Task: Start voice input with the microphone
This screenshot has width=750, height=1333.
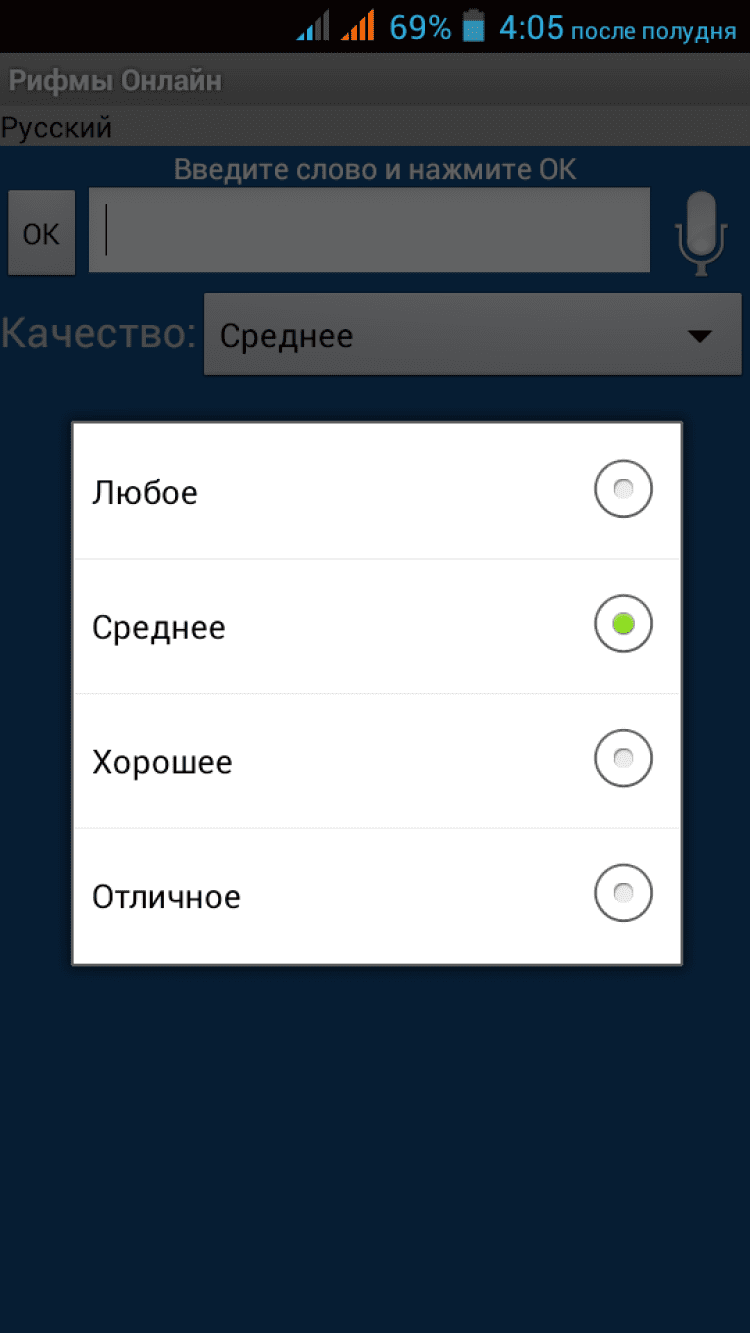Action: tap(700, 233)
